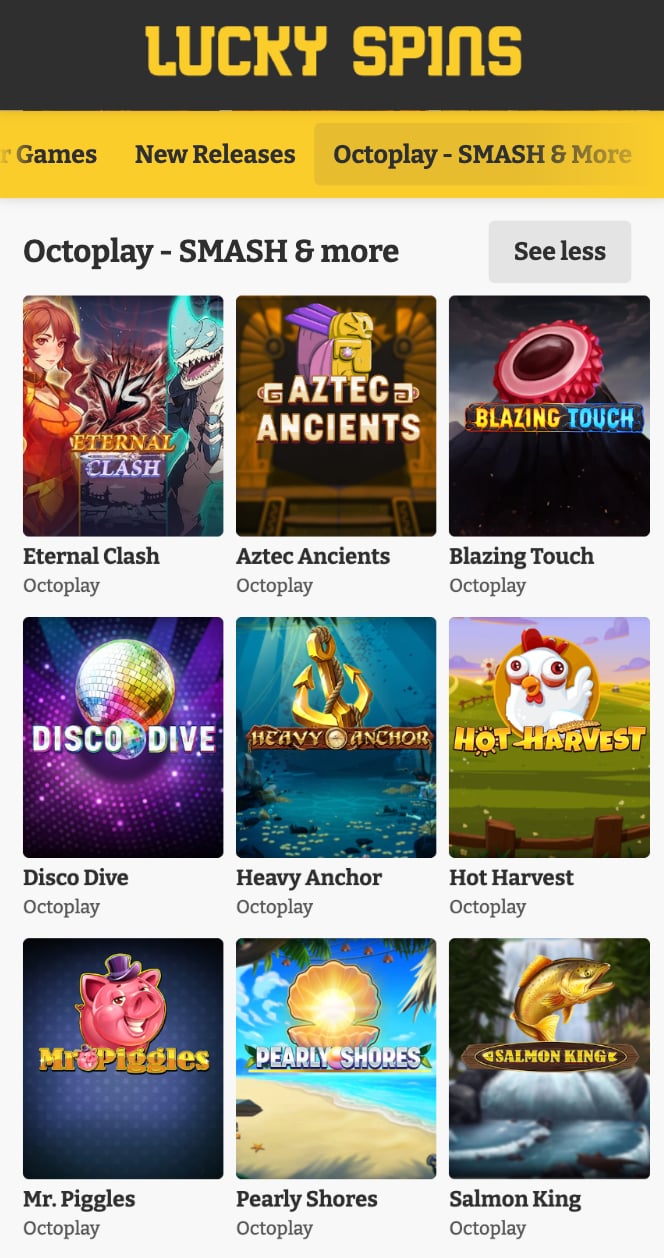The width and height of the screenshot is (664, 1258).
Task: Open the Blazing Touch game
Action: click(x=549, y=416)
